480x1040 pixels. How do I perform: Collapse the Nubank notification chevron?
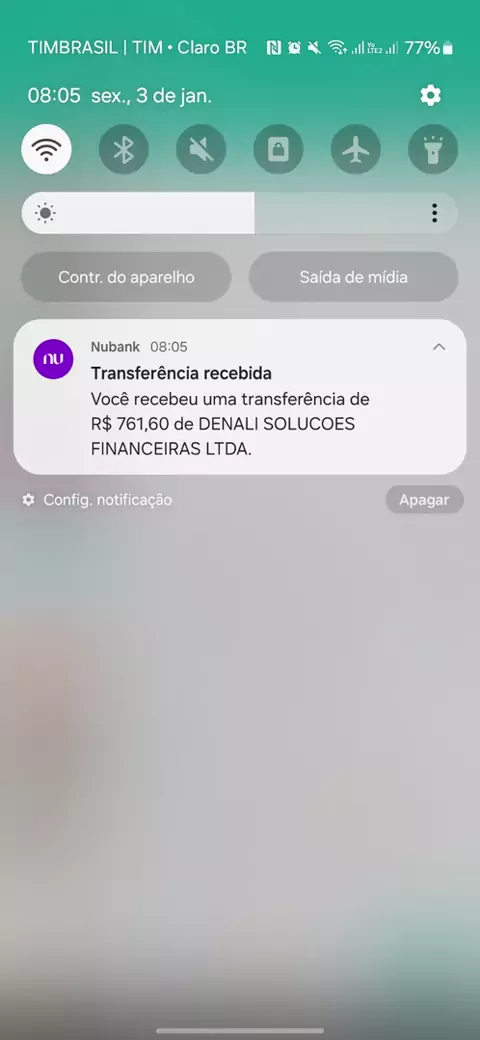tap(439, 347)
